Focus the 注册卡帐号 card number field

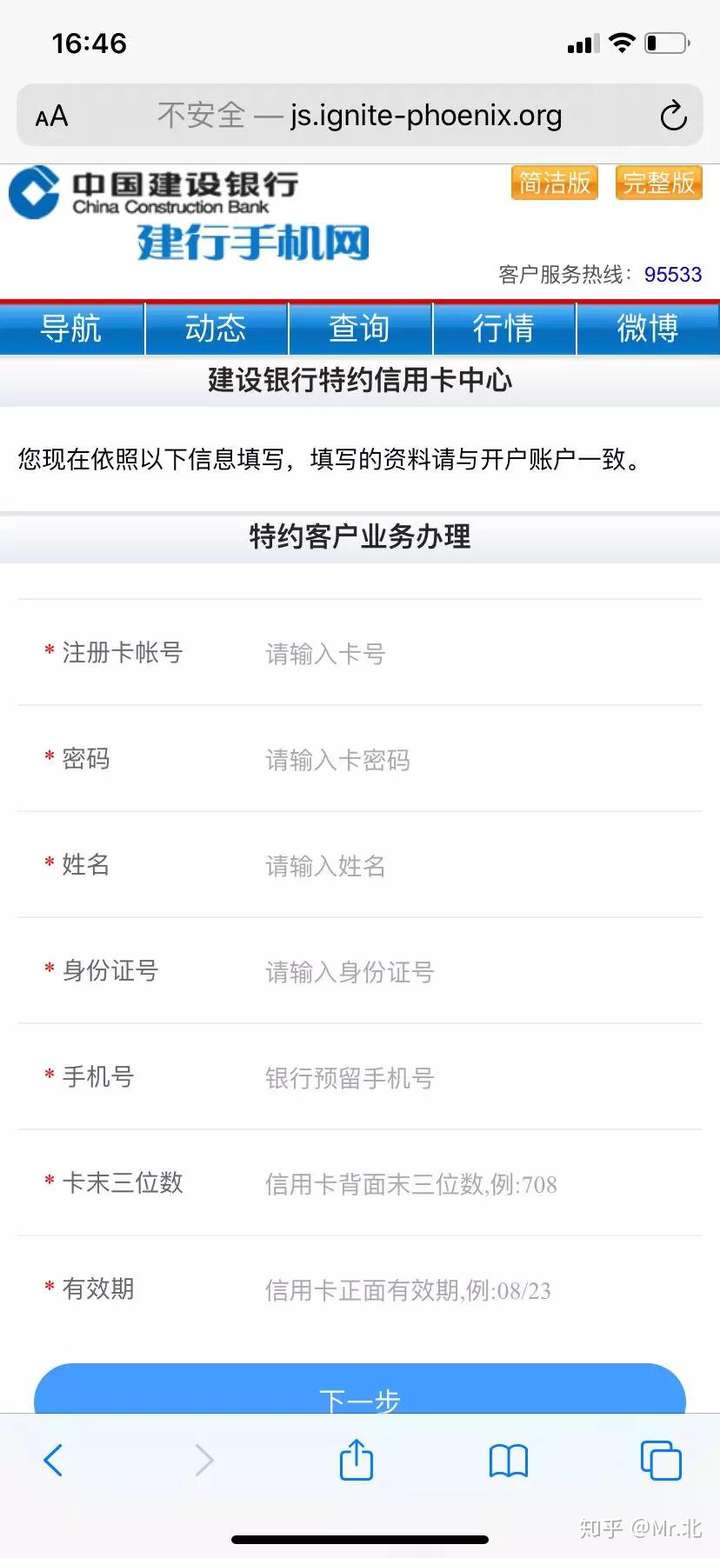(482, 654)
